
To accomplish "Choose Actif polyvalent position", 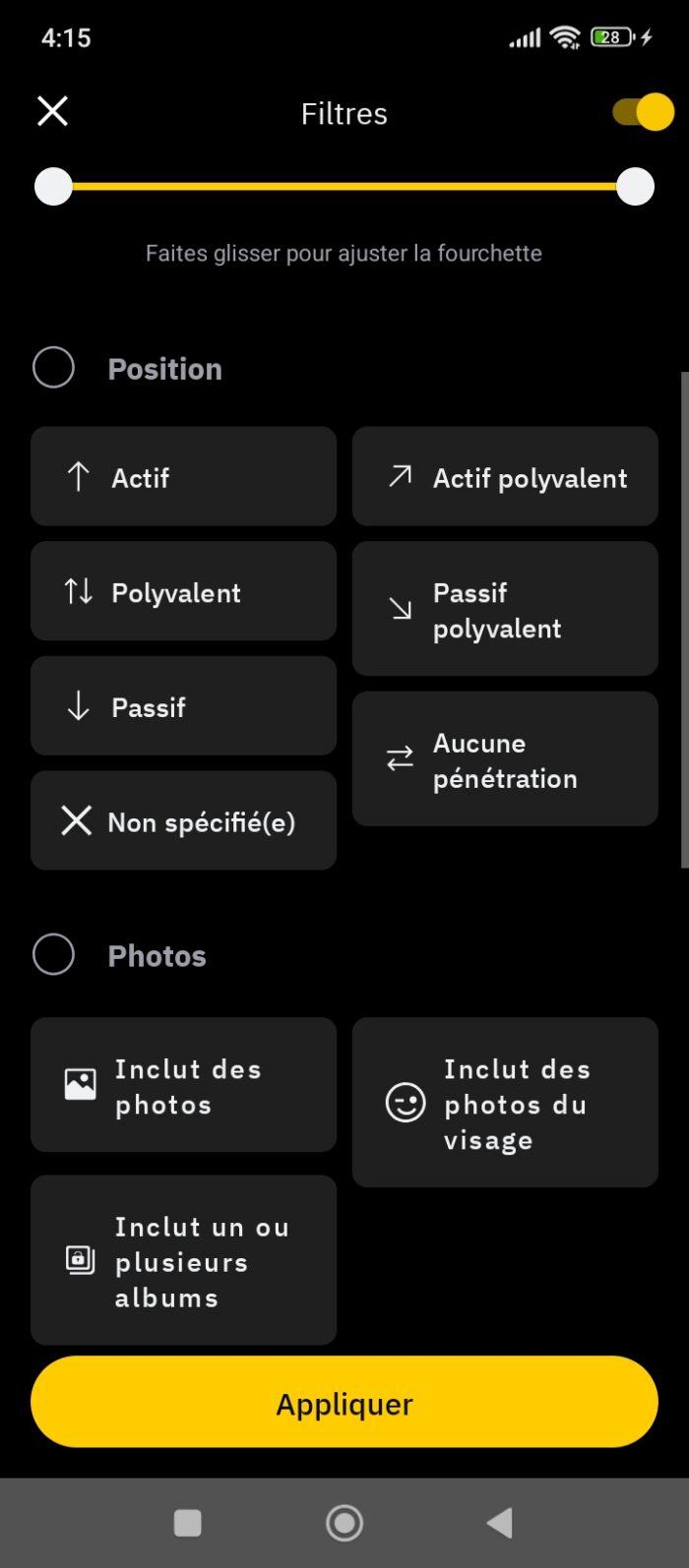I will click(x=505, y=477).
